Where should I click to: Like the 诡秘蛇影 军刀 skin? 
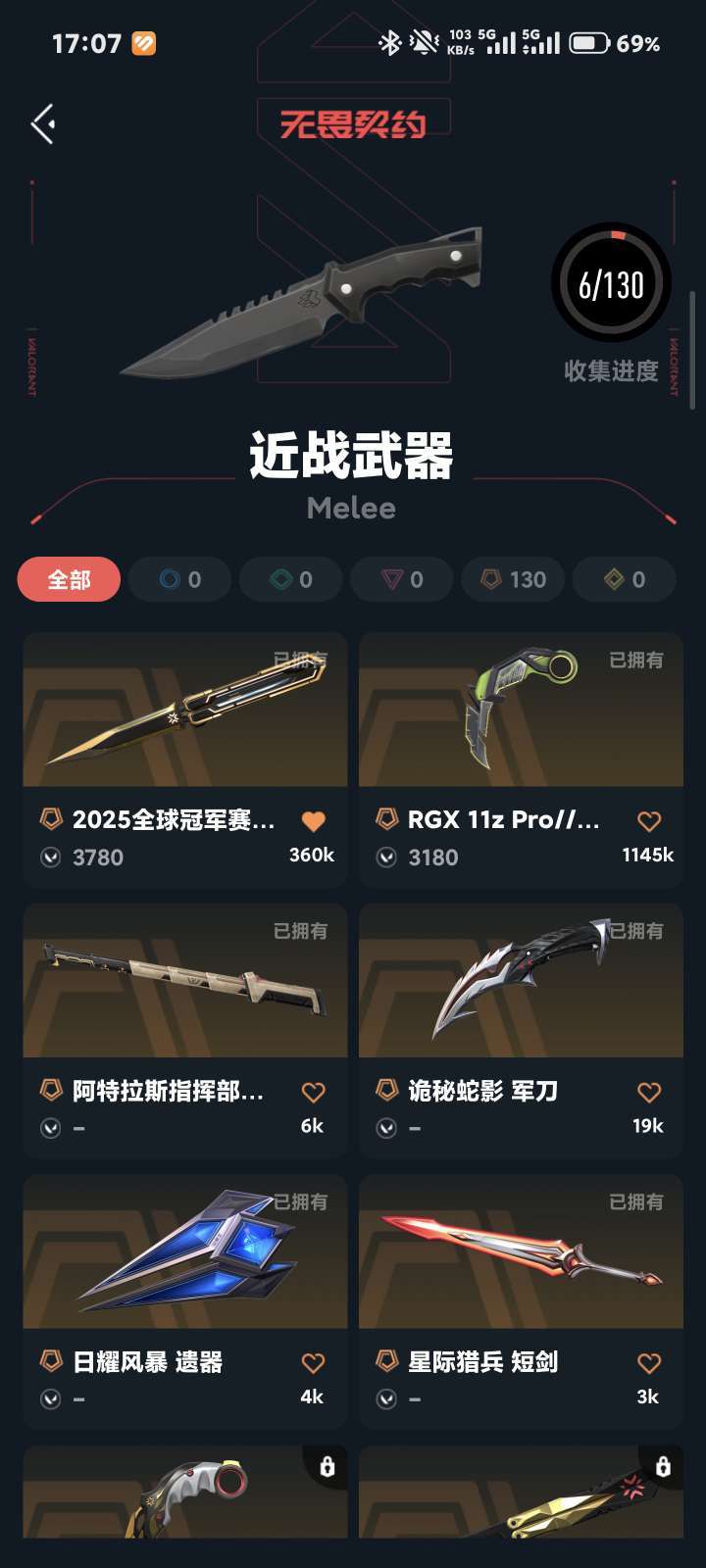tap(649, 1092)
